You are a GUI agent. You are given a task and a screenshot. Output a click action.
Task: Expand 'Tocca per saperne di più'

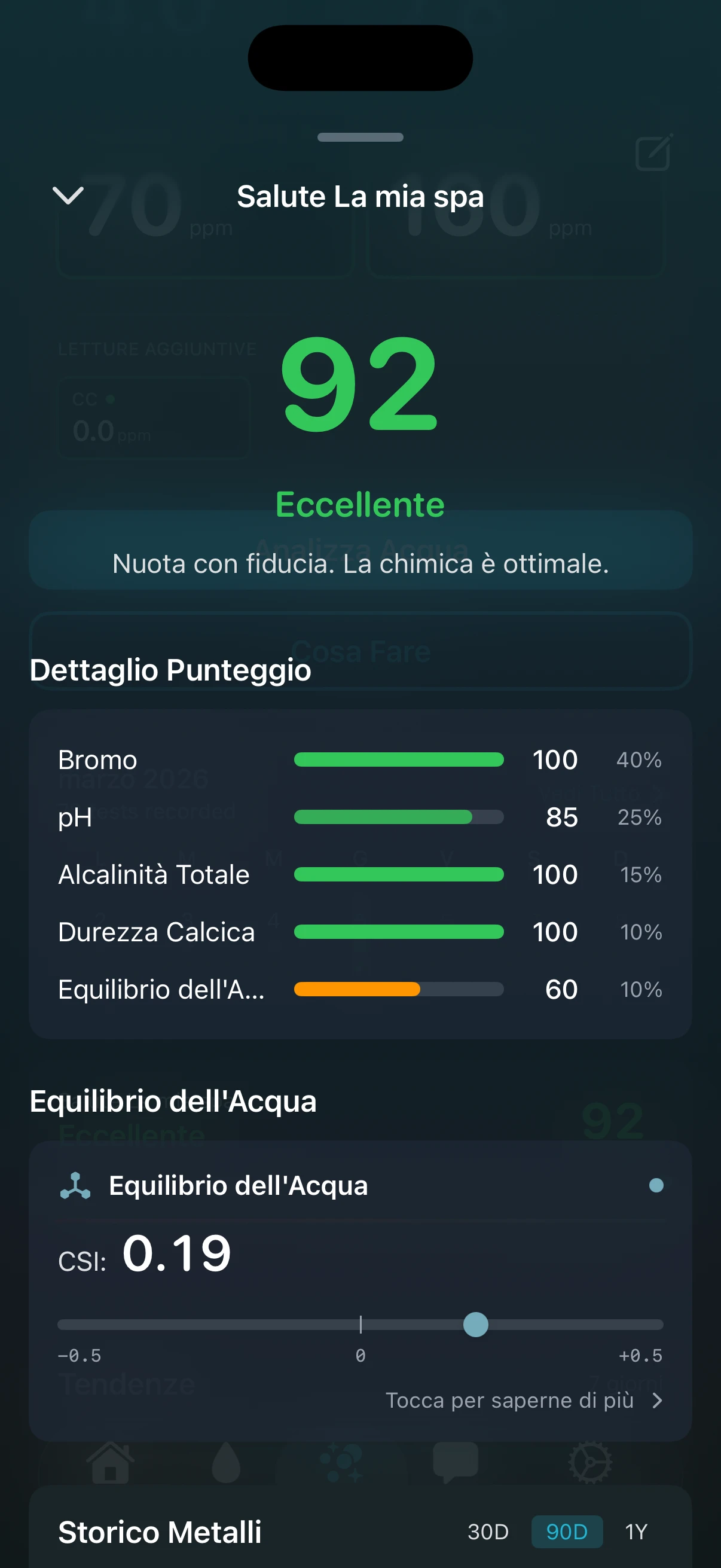(524, 1400)
